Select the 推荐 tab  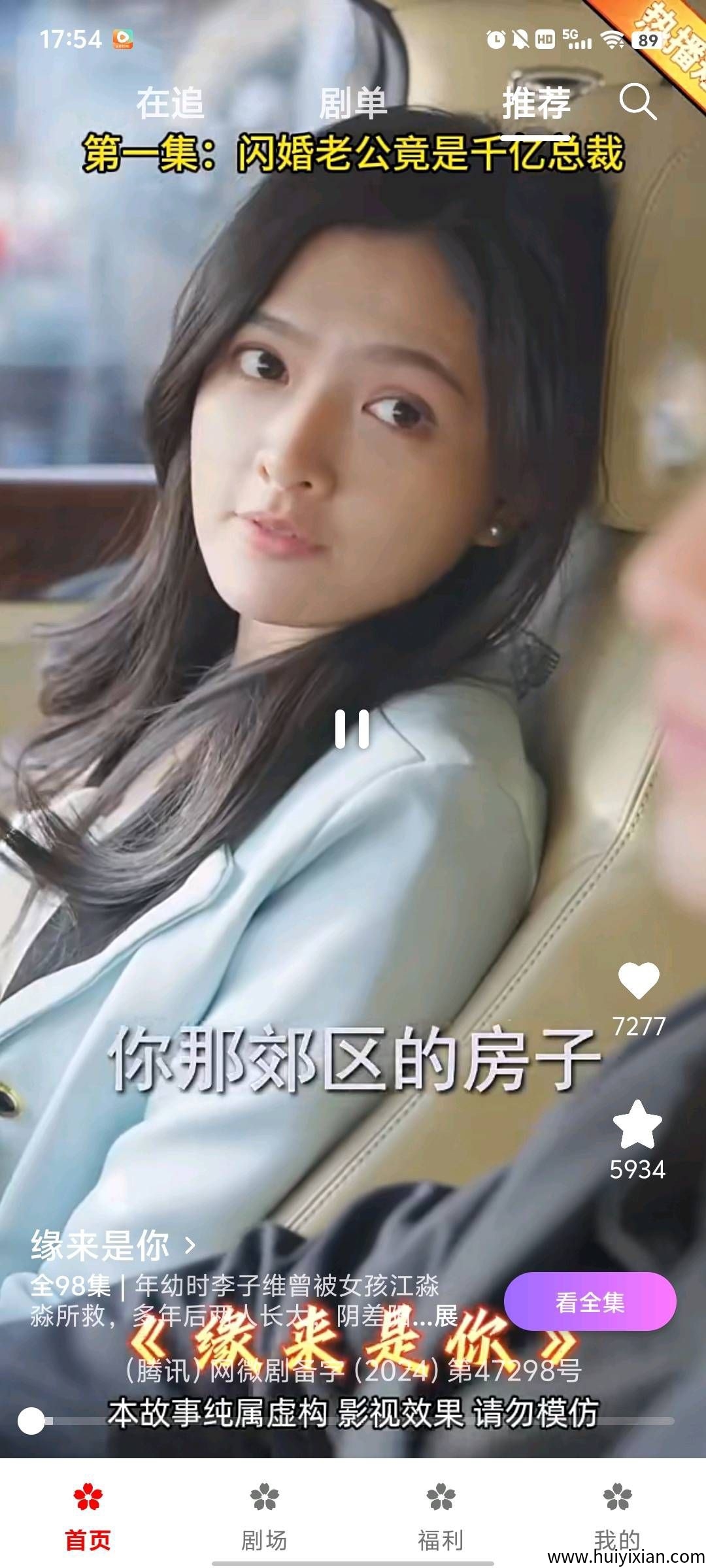pos(536,104)
